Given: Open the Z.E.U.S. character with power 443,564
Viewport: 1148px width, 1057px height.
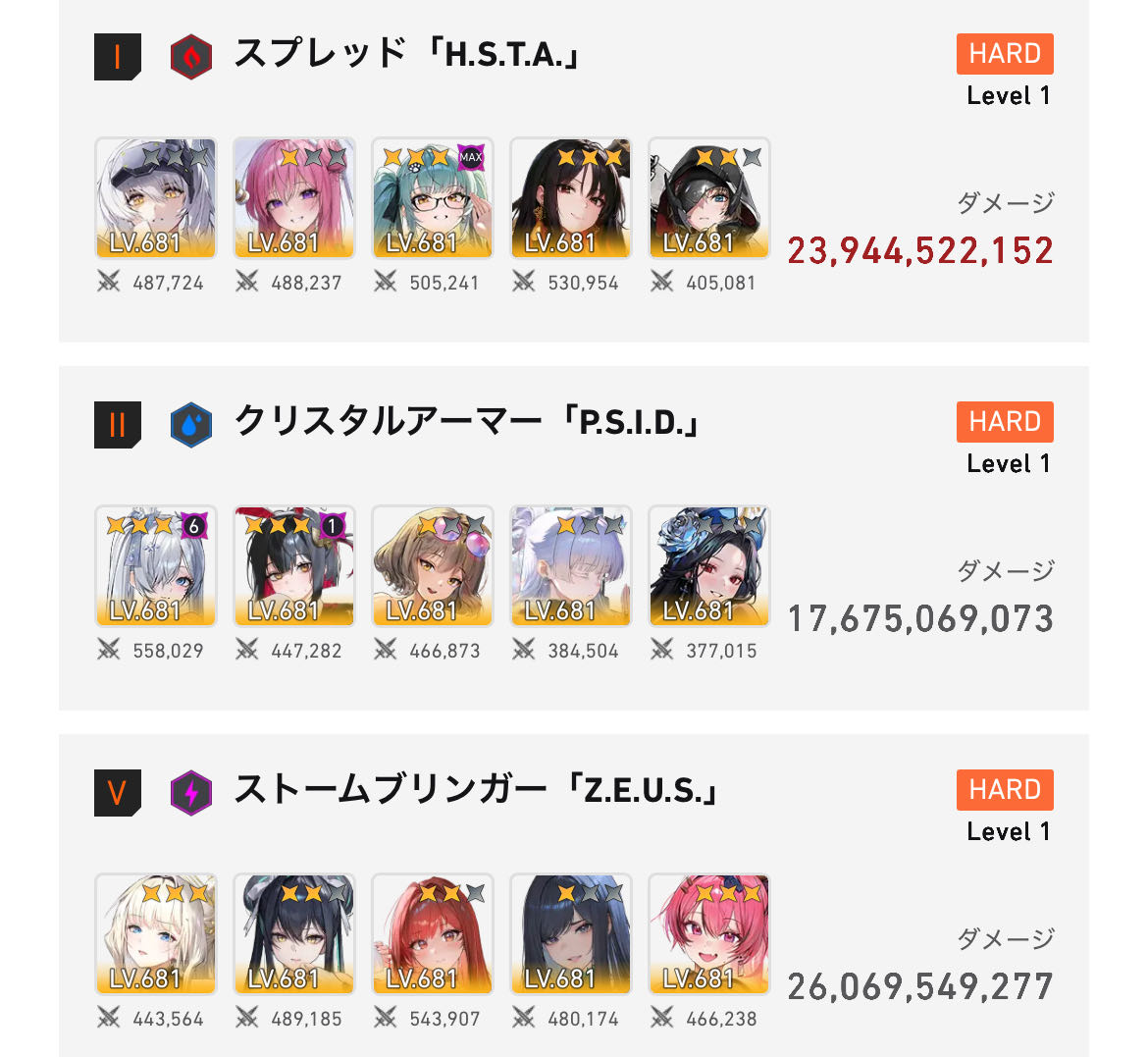Looking at the screenshot, I should [x=156, y=934].
